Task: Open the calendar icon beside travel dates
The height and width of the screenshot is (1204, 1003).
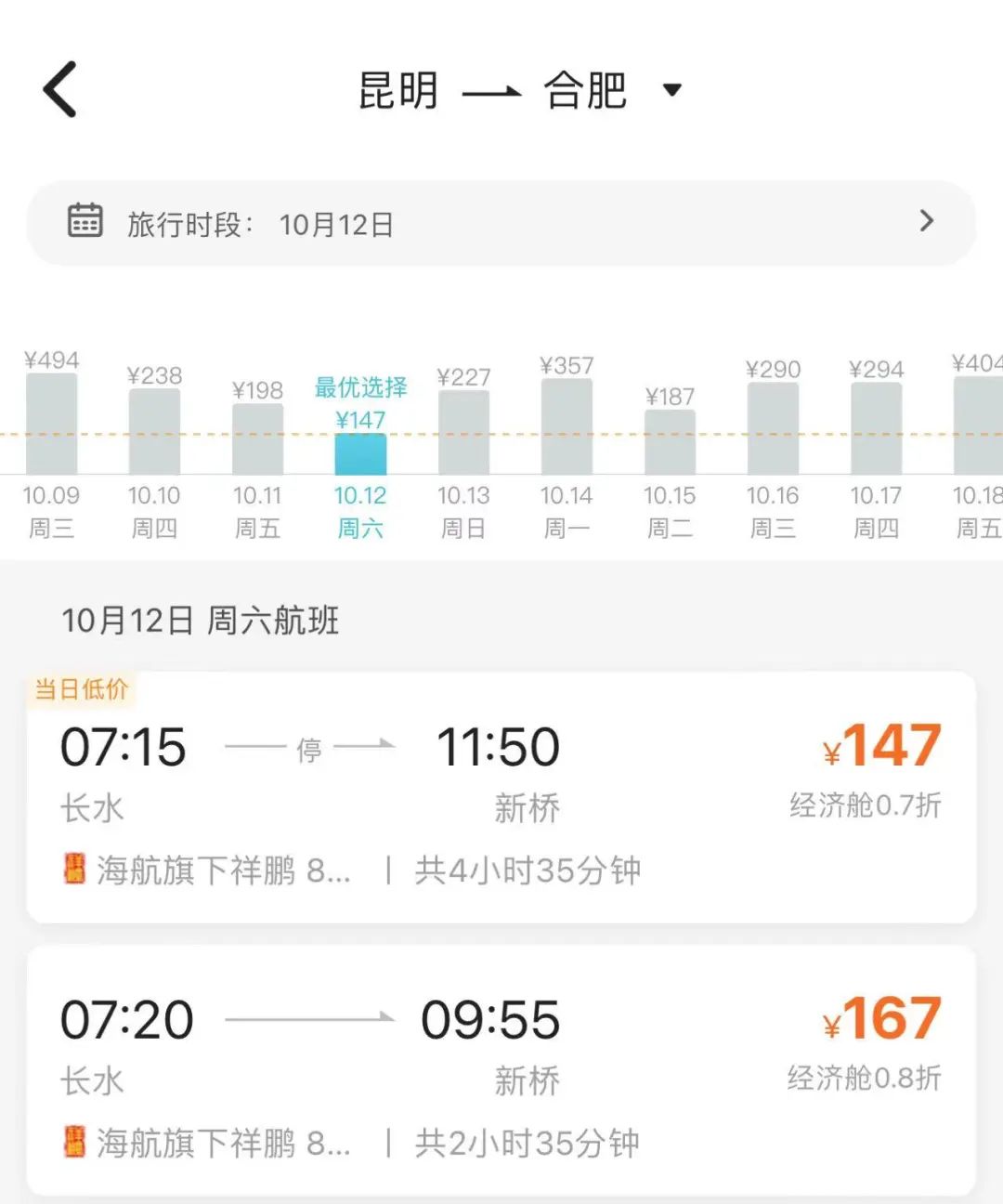Action: (86, 221)
